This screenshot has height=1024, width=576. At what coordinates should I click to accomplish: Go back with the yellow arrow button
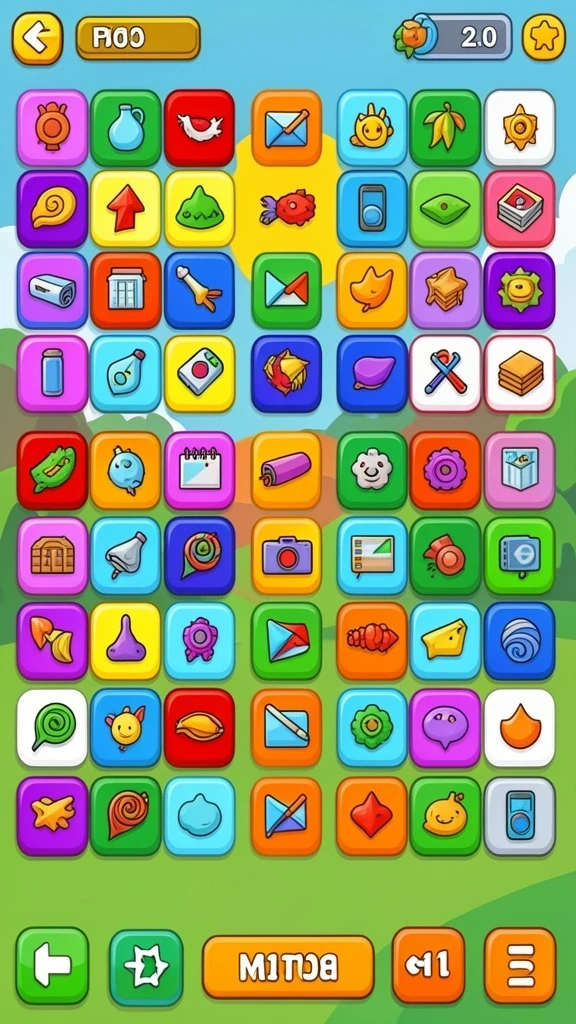click(37, 39)
